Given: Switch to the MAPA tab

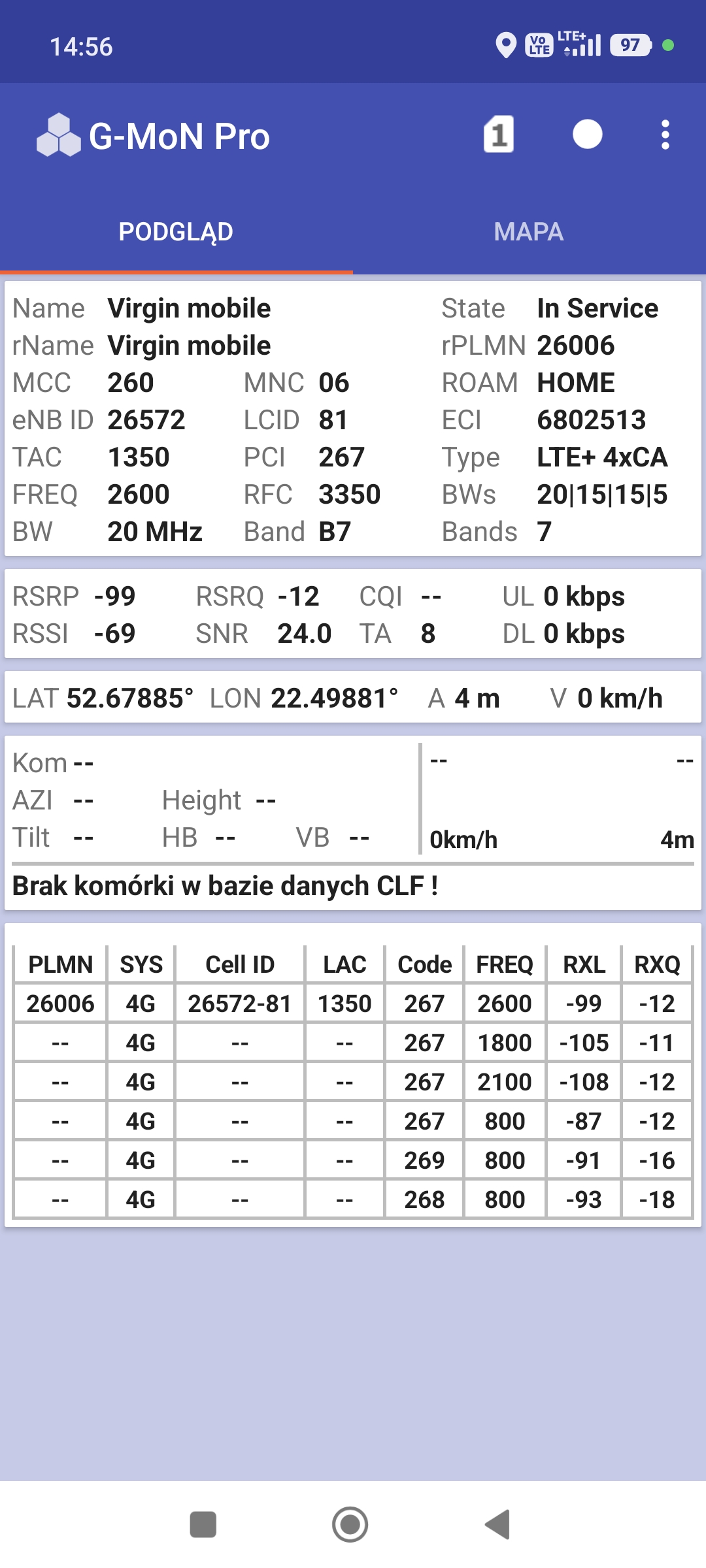Looking at the screenshot, I should pos(528,232).
